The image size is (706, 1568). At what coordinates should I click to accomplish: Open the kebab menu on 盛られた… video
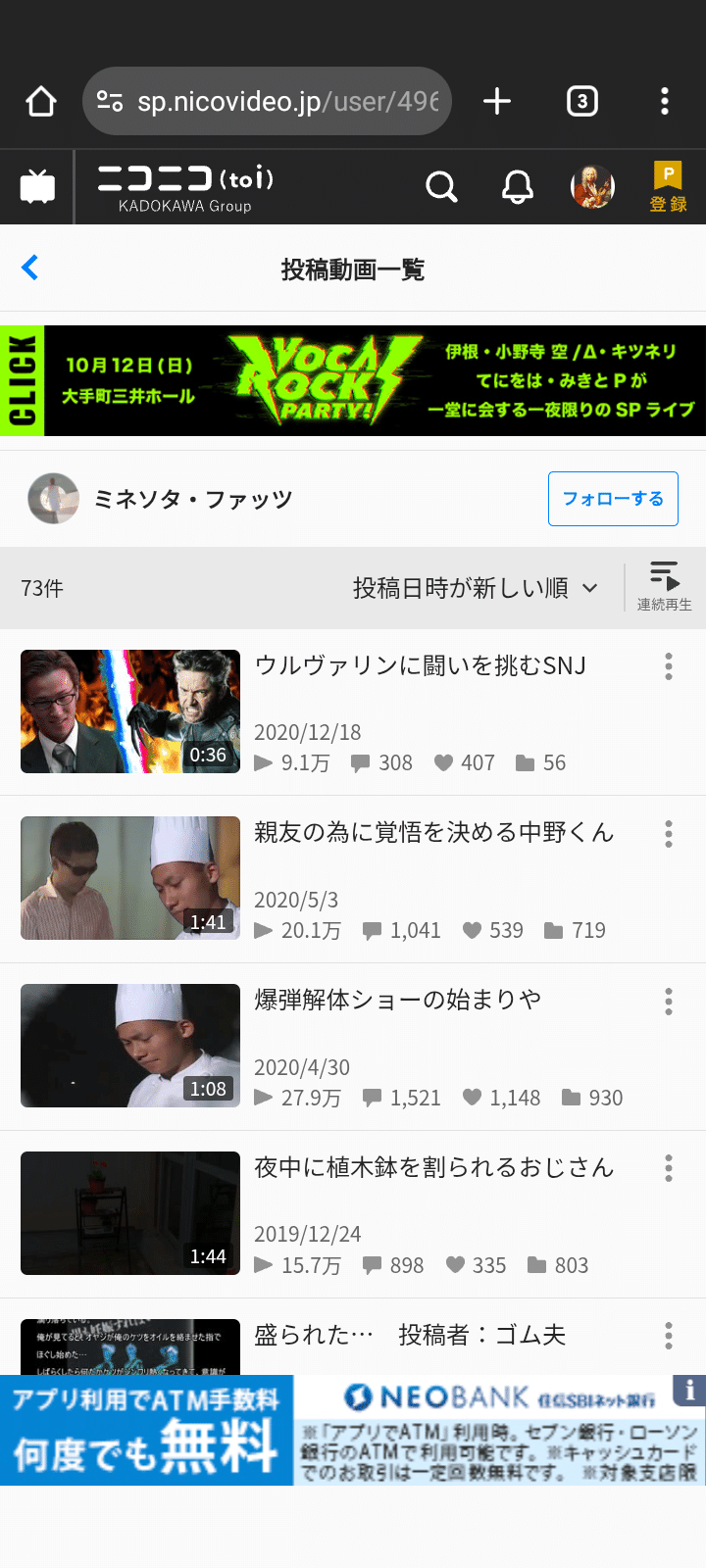pos(668,1336)
